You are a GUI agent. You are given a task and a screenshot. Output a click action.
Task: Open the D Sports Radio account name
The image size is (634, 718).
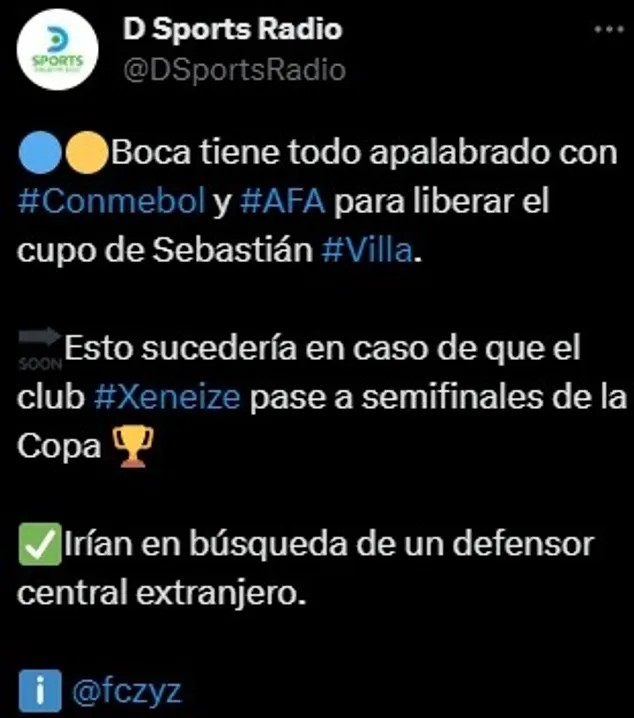click(232, 30)
